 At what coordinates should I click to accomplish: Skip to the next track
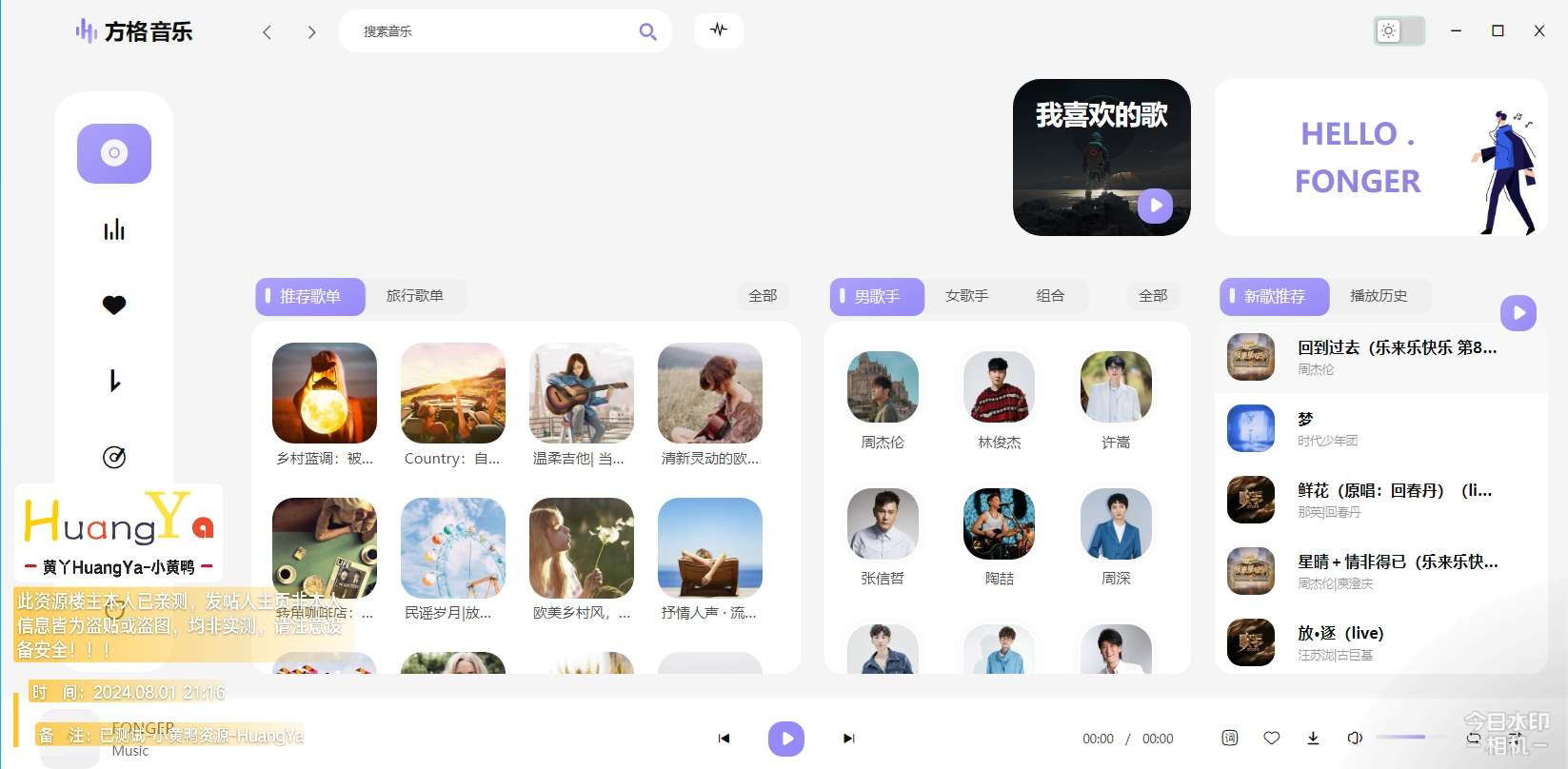pos(848,739)
